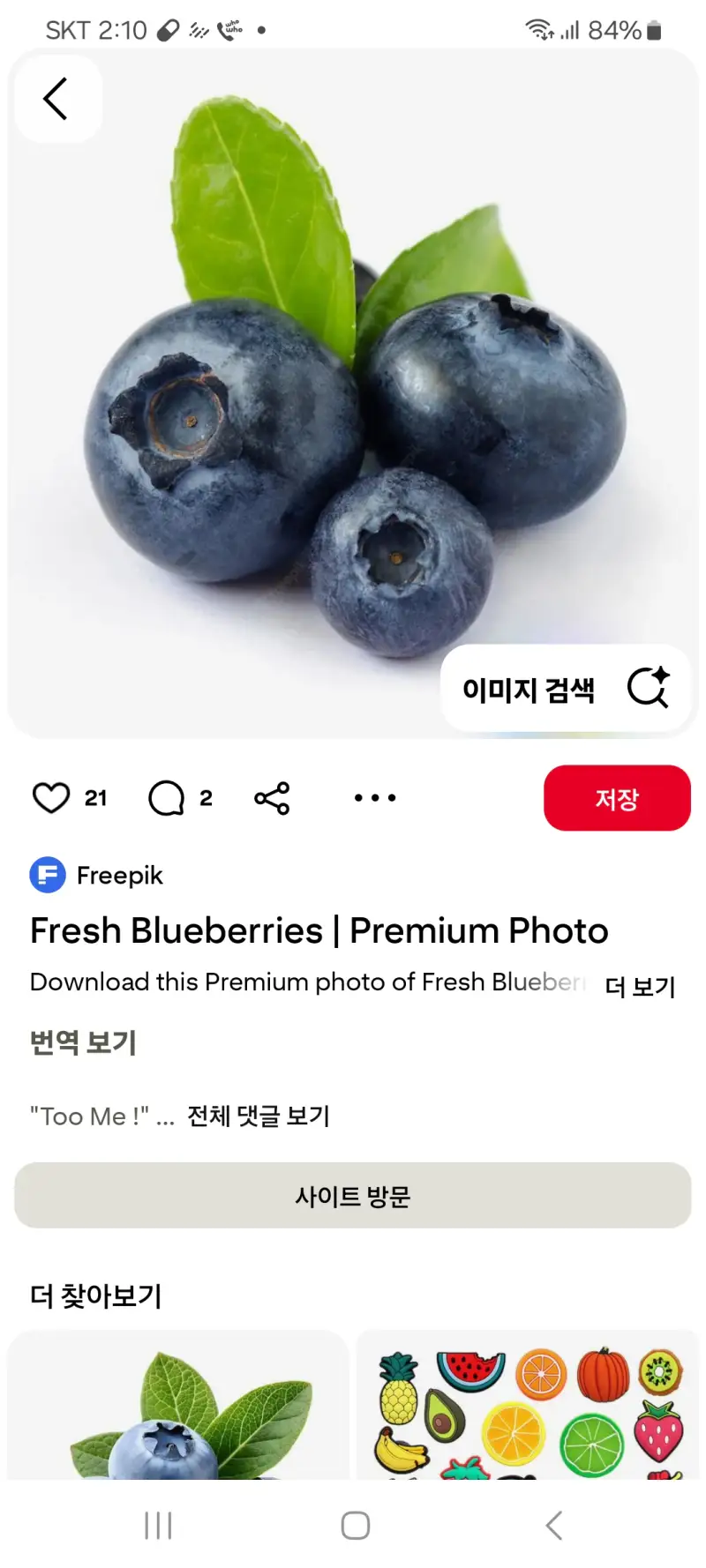Tap 번역 보기 to view translation

pos(84,1042)
